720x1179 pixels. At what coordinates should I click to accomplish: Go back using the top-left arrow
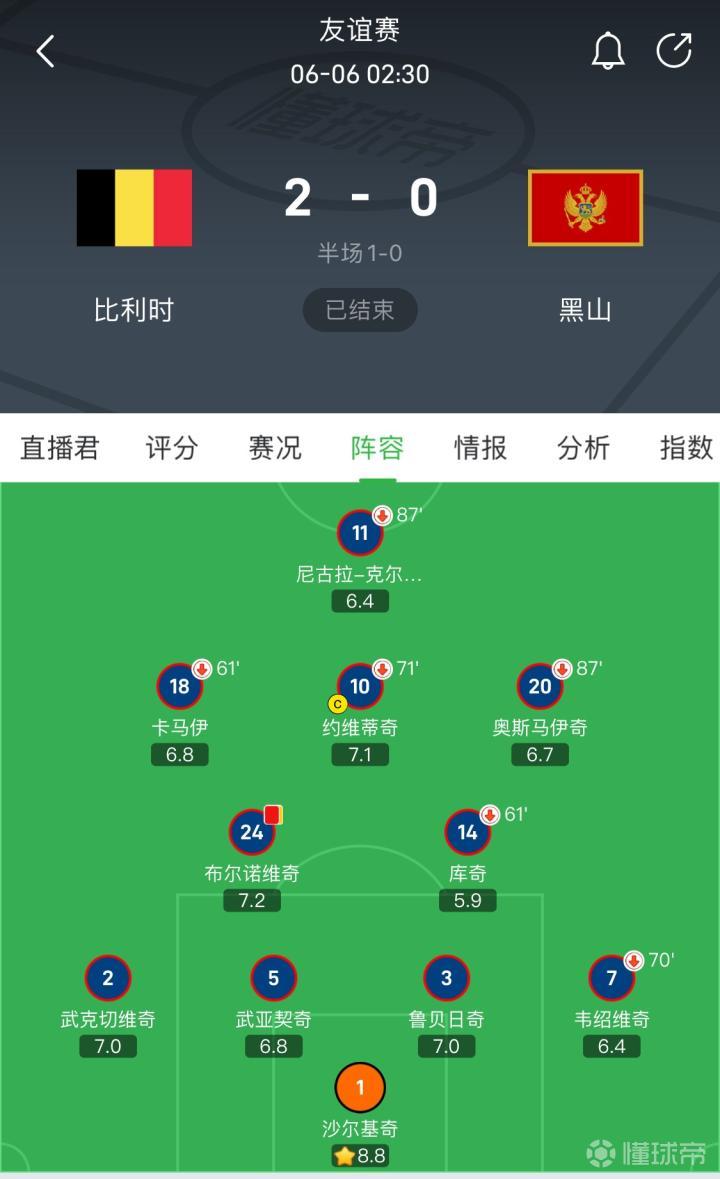[46, 51]
